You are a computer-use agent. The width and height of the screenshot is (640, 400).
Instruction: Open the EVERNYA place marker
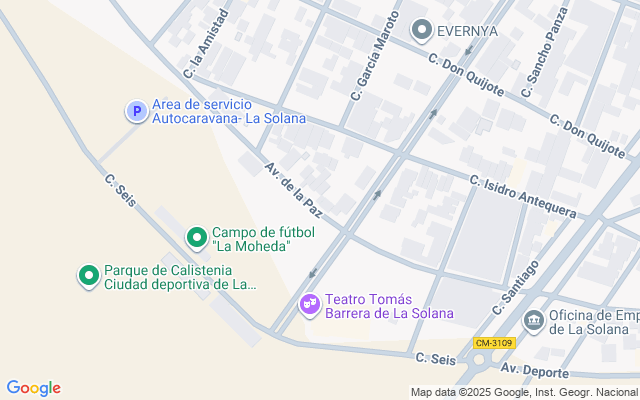coord(421,31)
